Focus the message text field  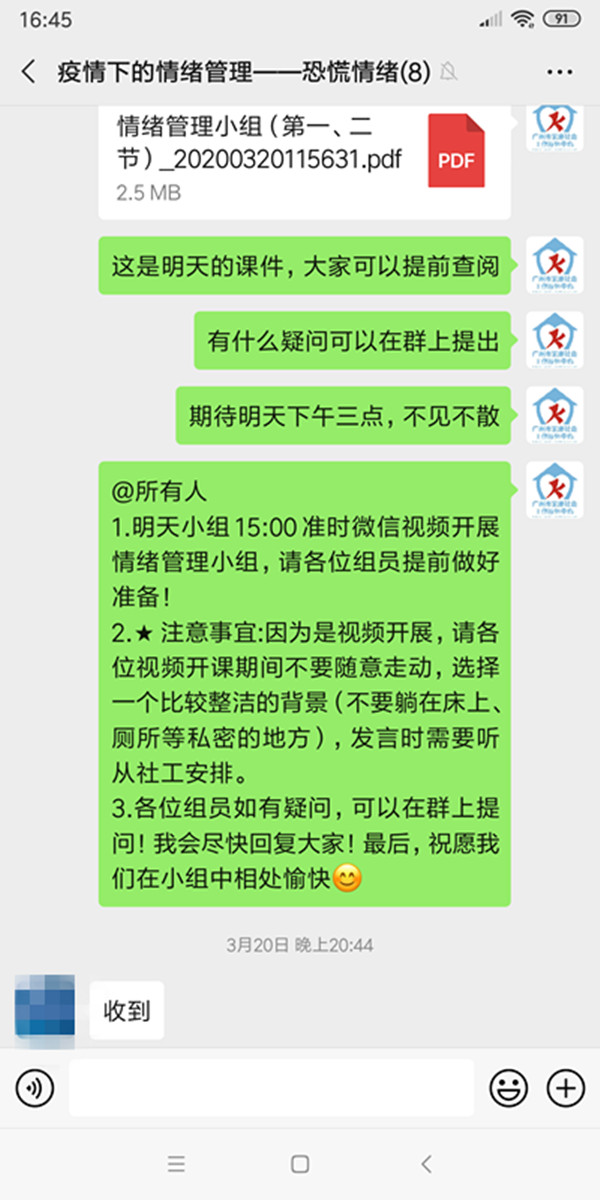pos(270,1088)
